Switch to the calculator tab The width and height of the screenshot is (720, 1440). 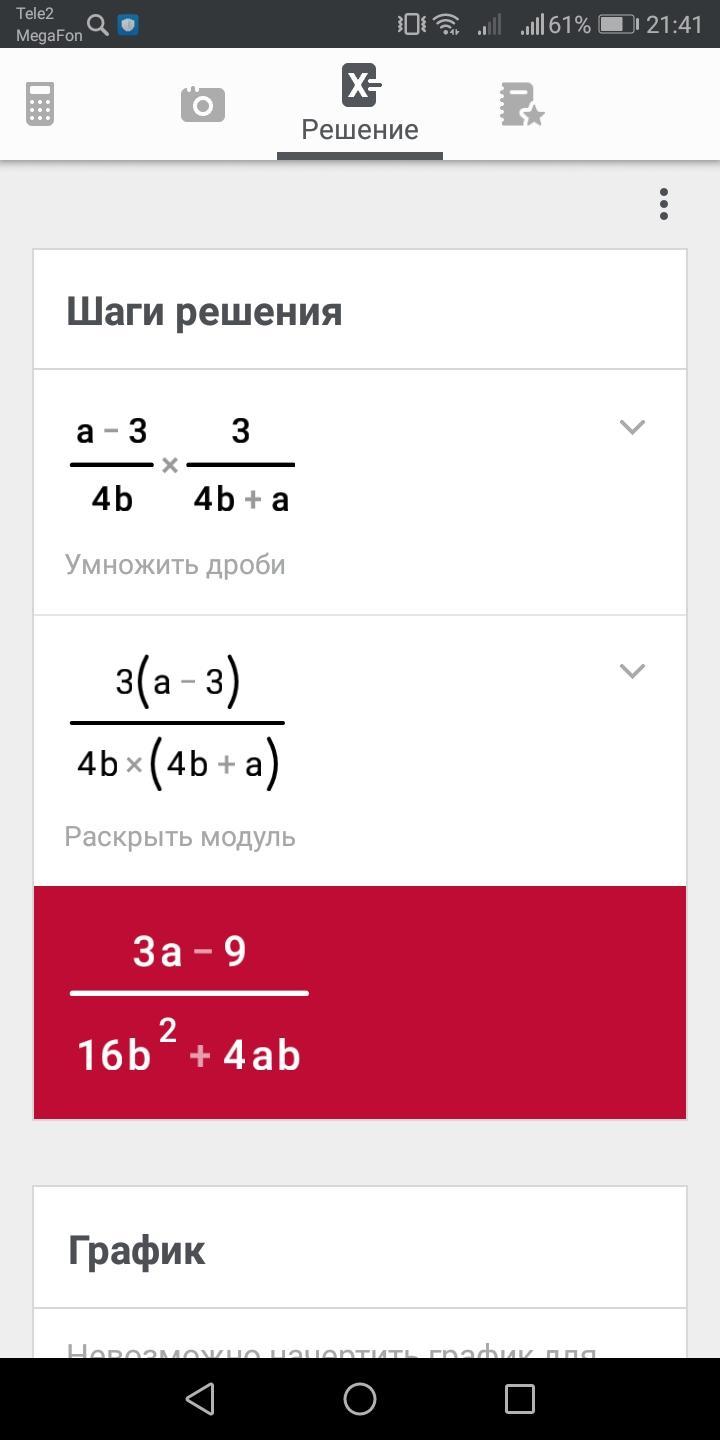(x=40, y=104)
